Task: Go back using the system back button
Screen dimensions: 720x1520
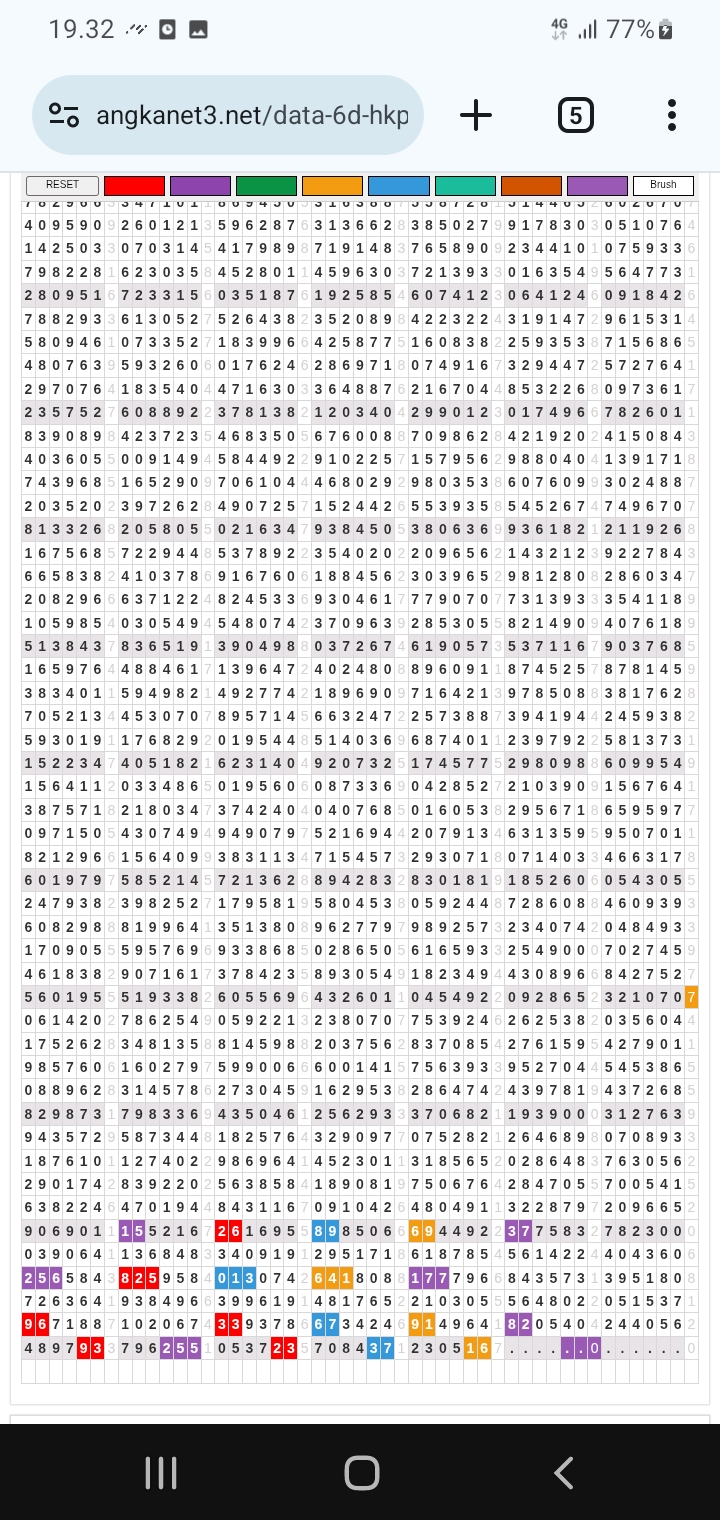Action: click(563, 1472)
